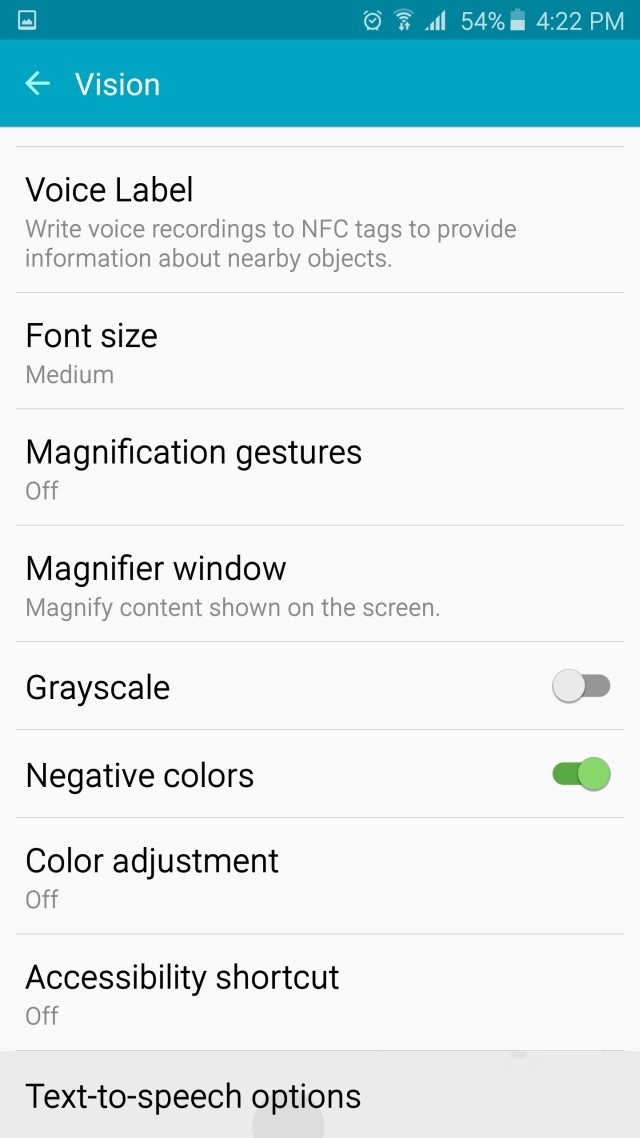
Task: Open Font size setting
Action: [x=320, y=351]
